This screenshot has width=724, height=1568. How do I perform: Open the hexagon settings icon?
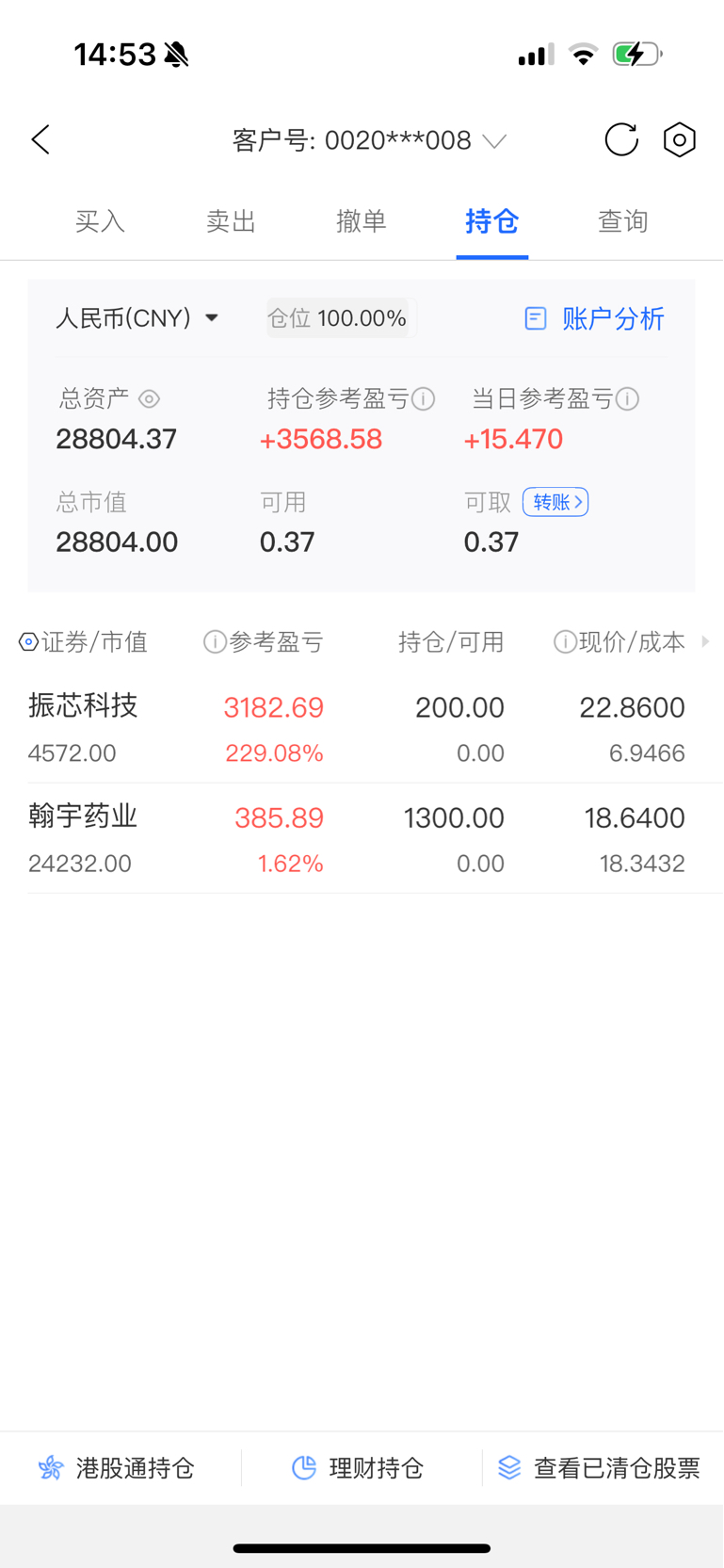[x=679, y=140]
